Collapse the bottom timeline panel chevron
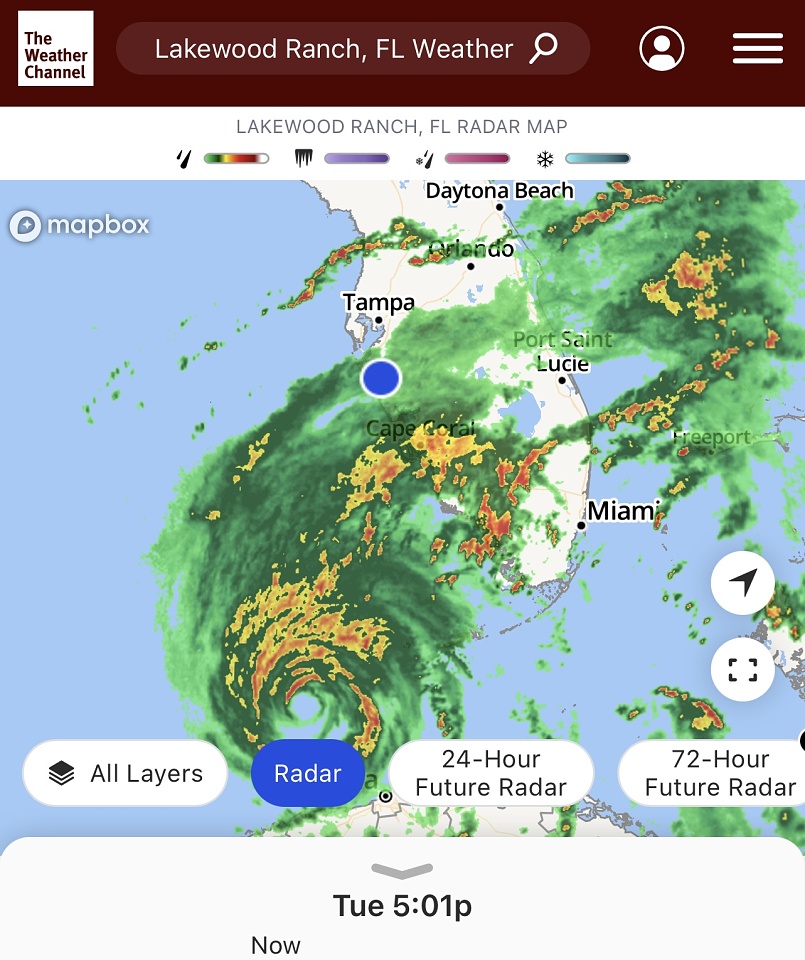The image size is (805, 960). point(402,871)
